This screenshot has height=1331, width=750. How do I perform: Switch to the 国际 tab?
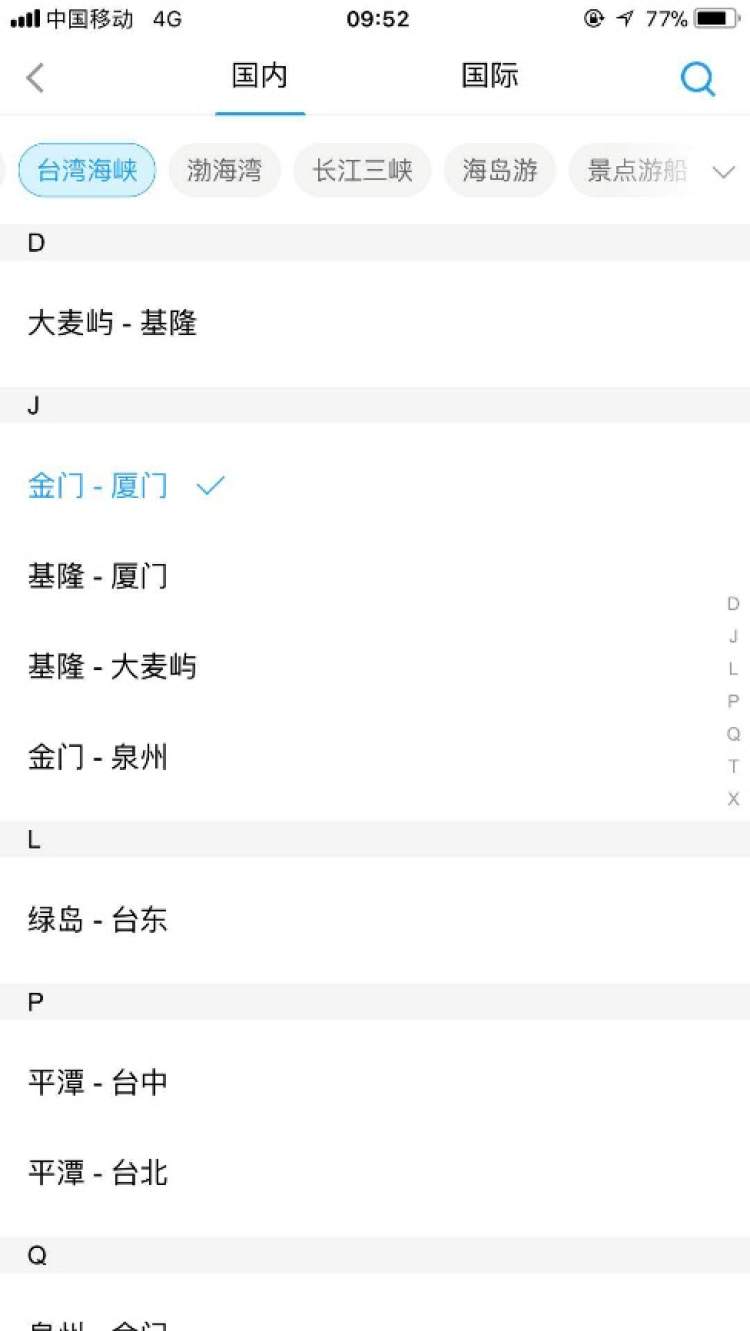point(489,76)
